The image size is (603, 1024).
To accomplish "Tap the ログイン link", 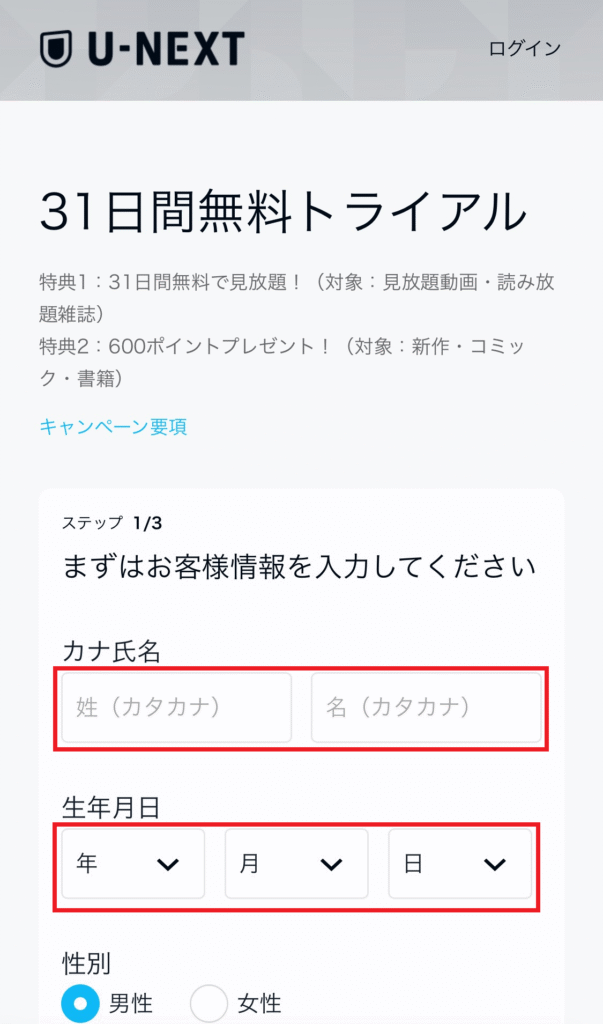I will (x=525, y=49).
